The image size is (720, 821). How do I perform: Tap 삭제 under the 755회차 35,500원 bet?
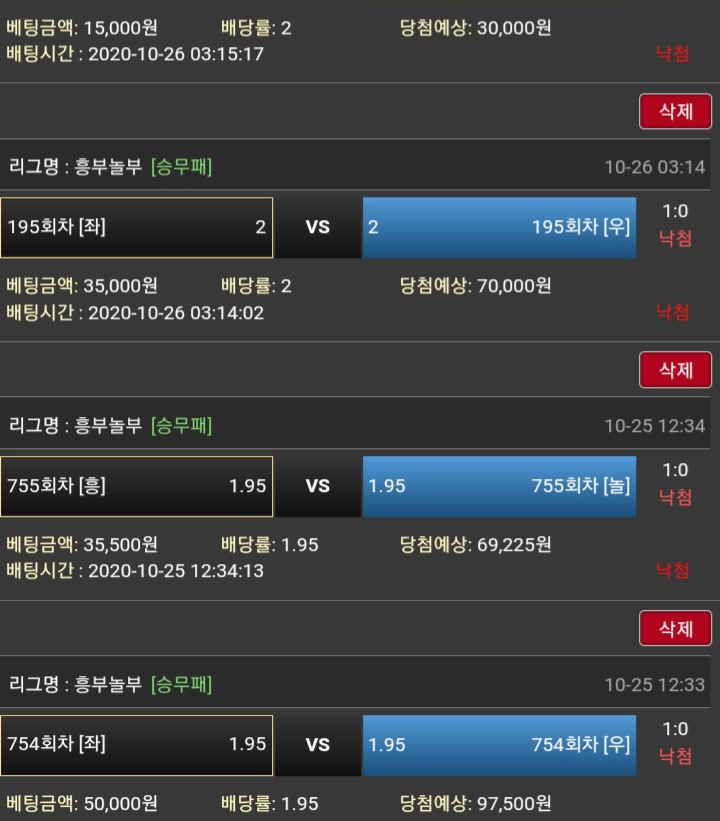click(x=675, y=629)
